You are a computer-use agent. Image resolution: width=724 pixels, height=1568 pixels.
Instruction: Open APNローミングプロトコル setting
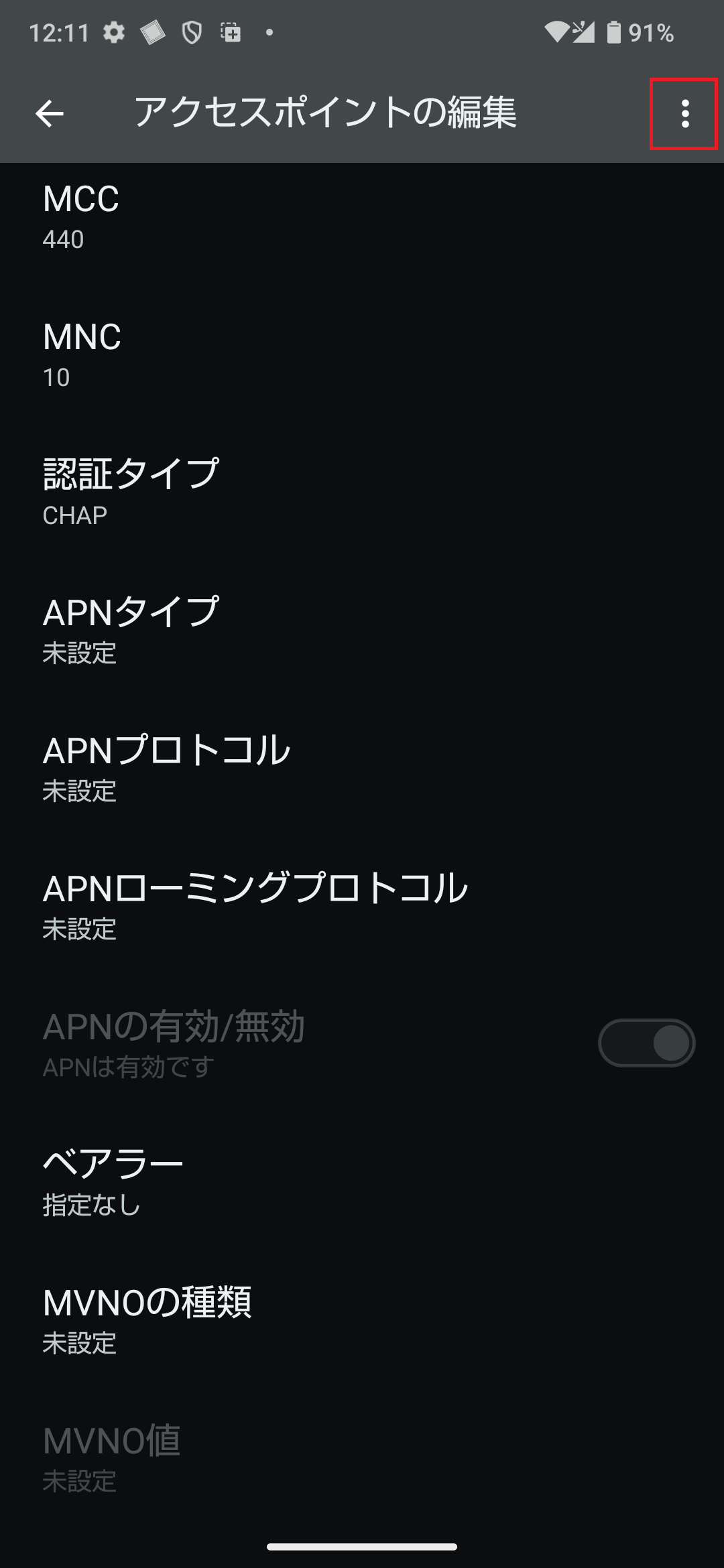point(362,908)
